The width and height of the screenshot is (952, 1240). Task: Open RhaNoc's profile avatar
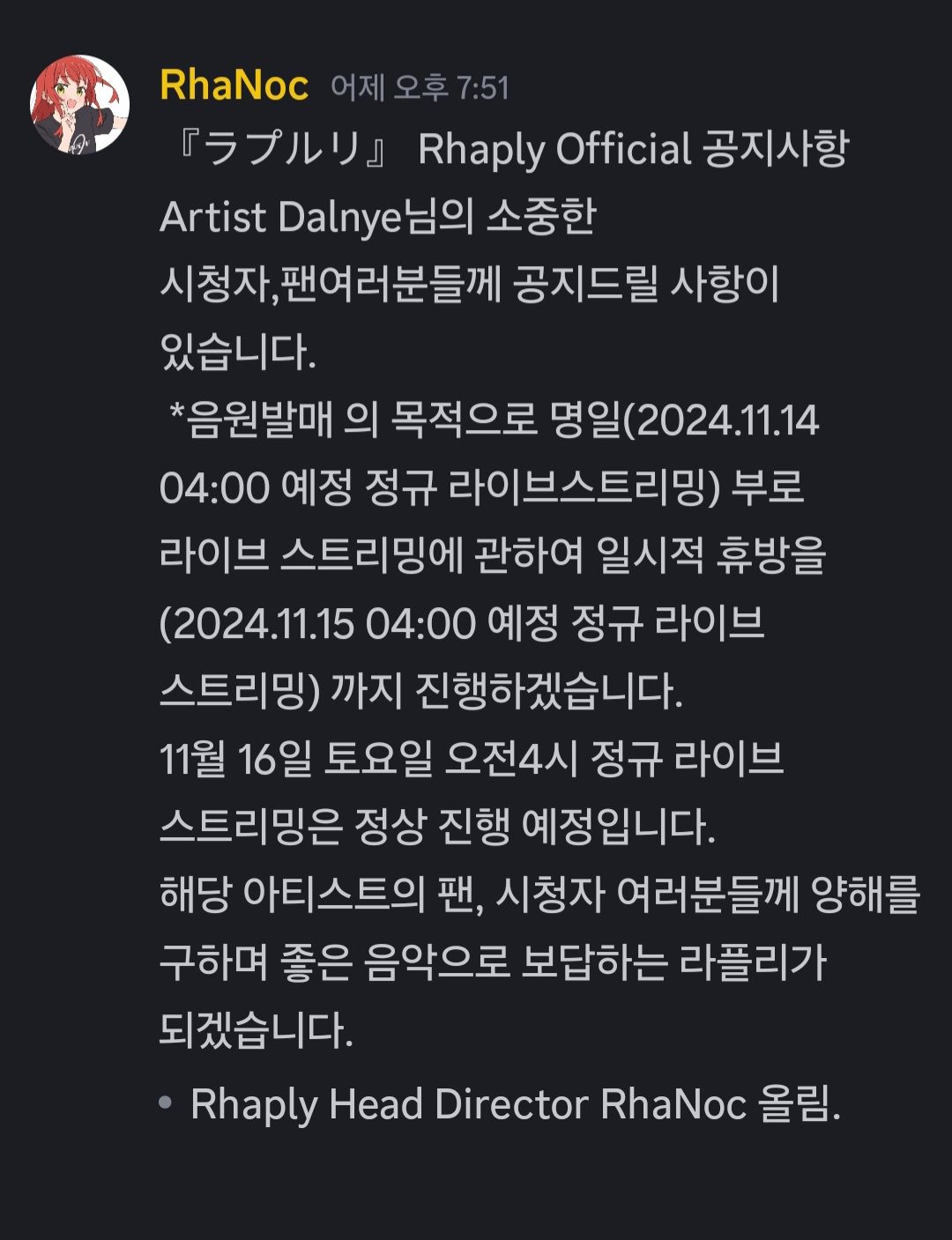[x=79, y=105]
